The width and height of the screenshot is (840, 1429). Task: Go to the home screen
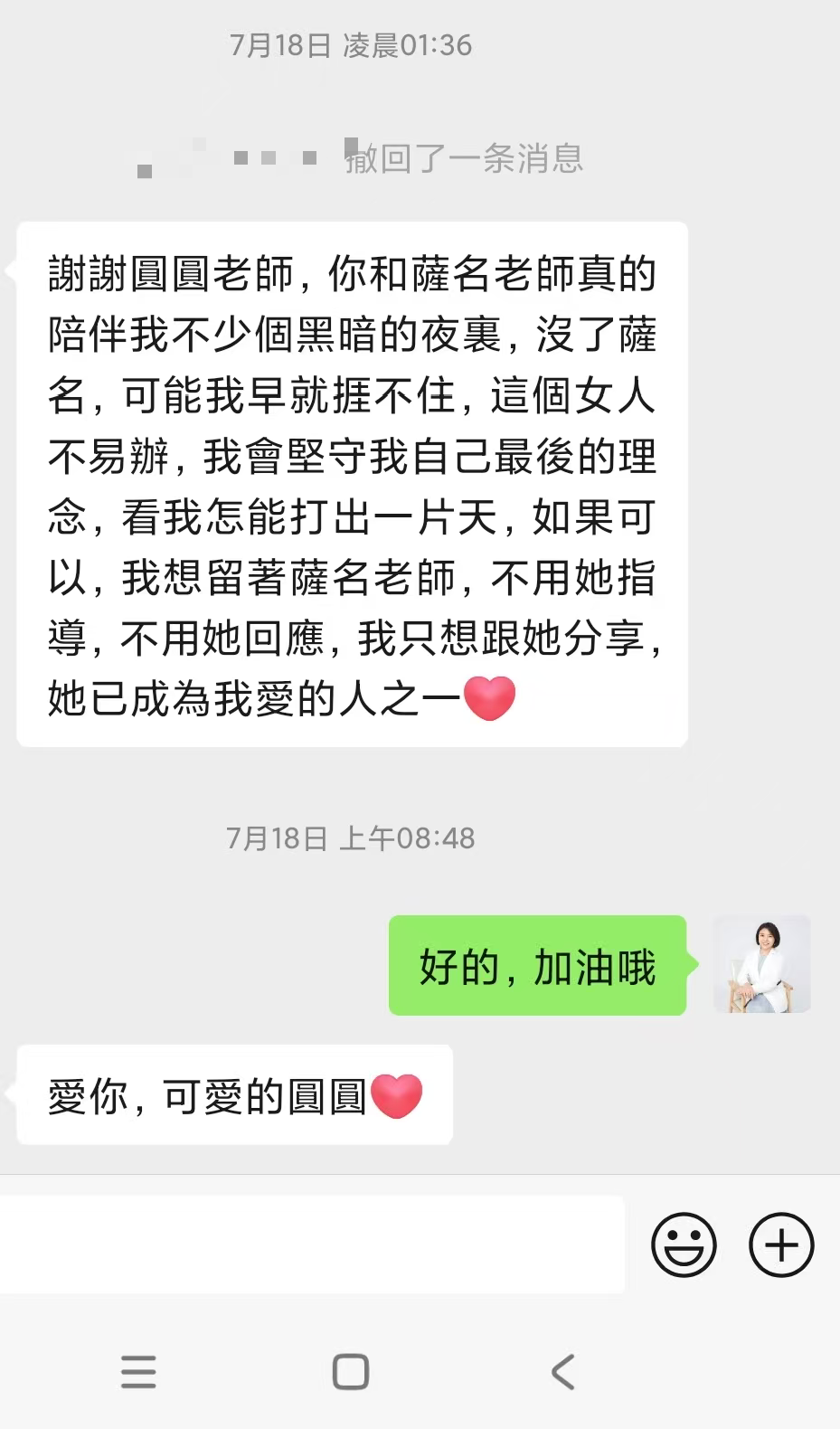(351, 1372)
